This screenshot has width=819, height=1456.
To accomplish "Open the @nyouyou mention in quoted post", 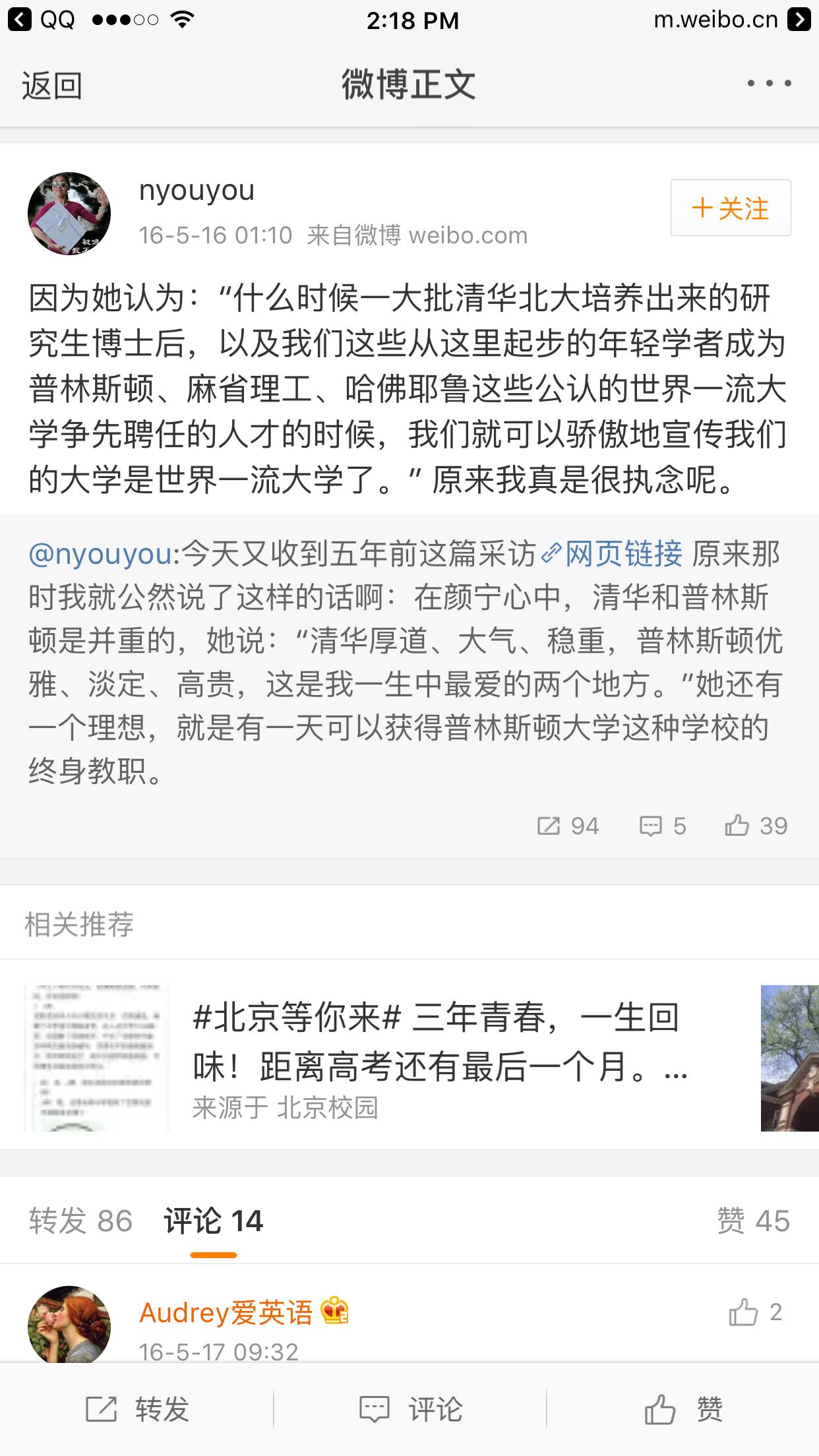I will point(100,554).
